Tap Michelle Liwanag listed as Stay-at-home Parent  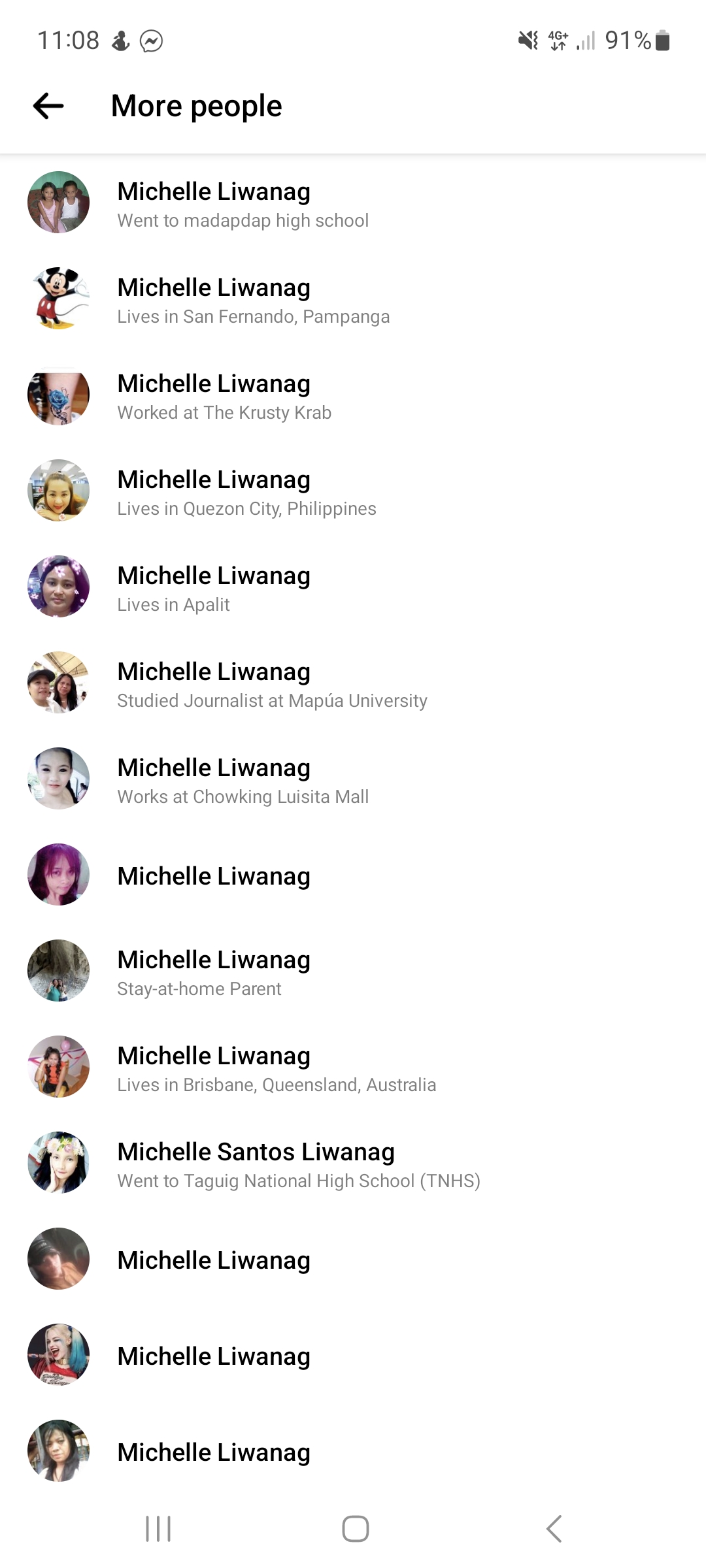click(353, 971)
